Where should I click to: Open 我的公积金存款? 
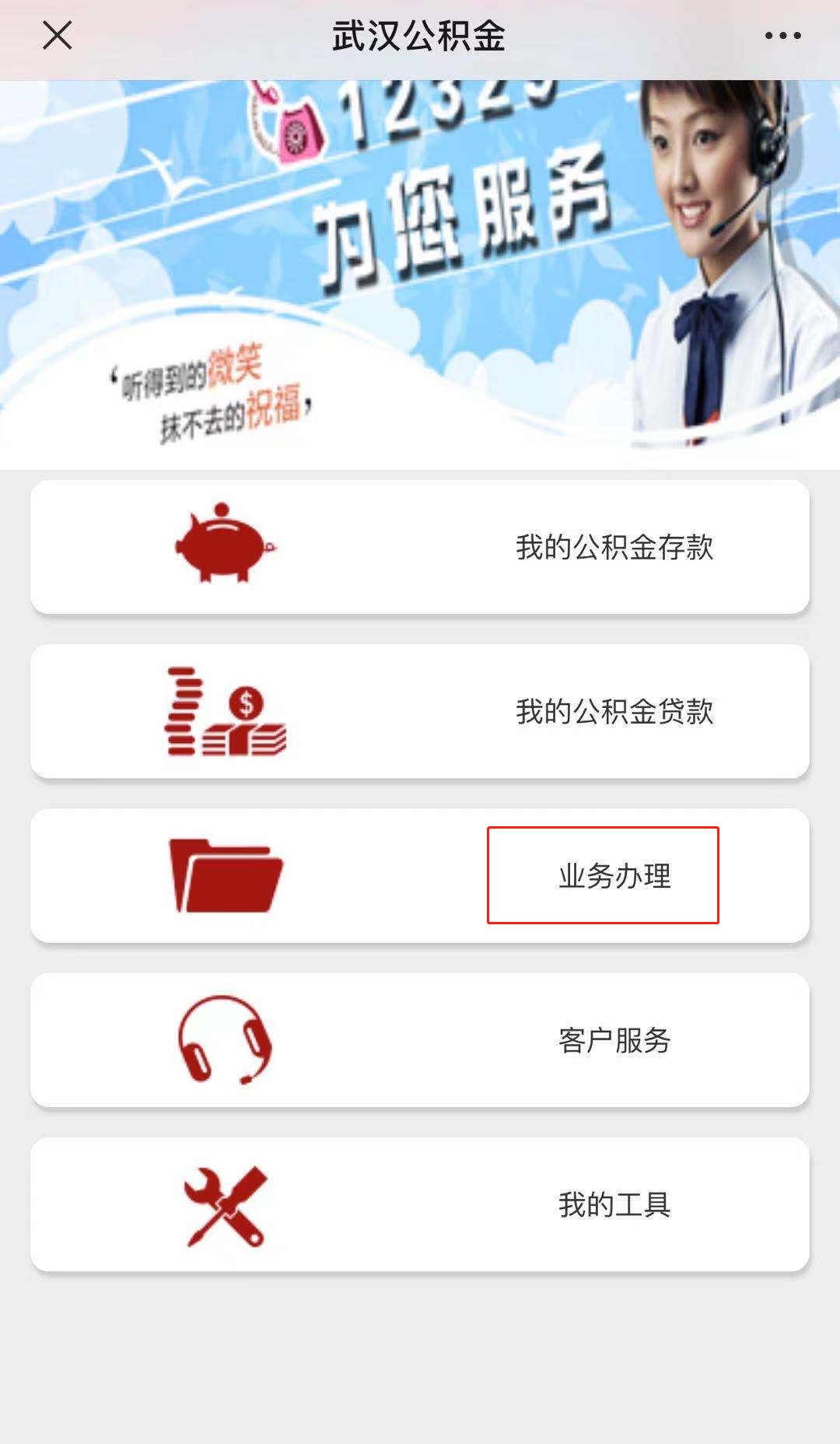pos(420,547)
